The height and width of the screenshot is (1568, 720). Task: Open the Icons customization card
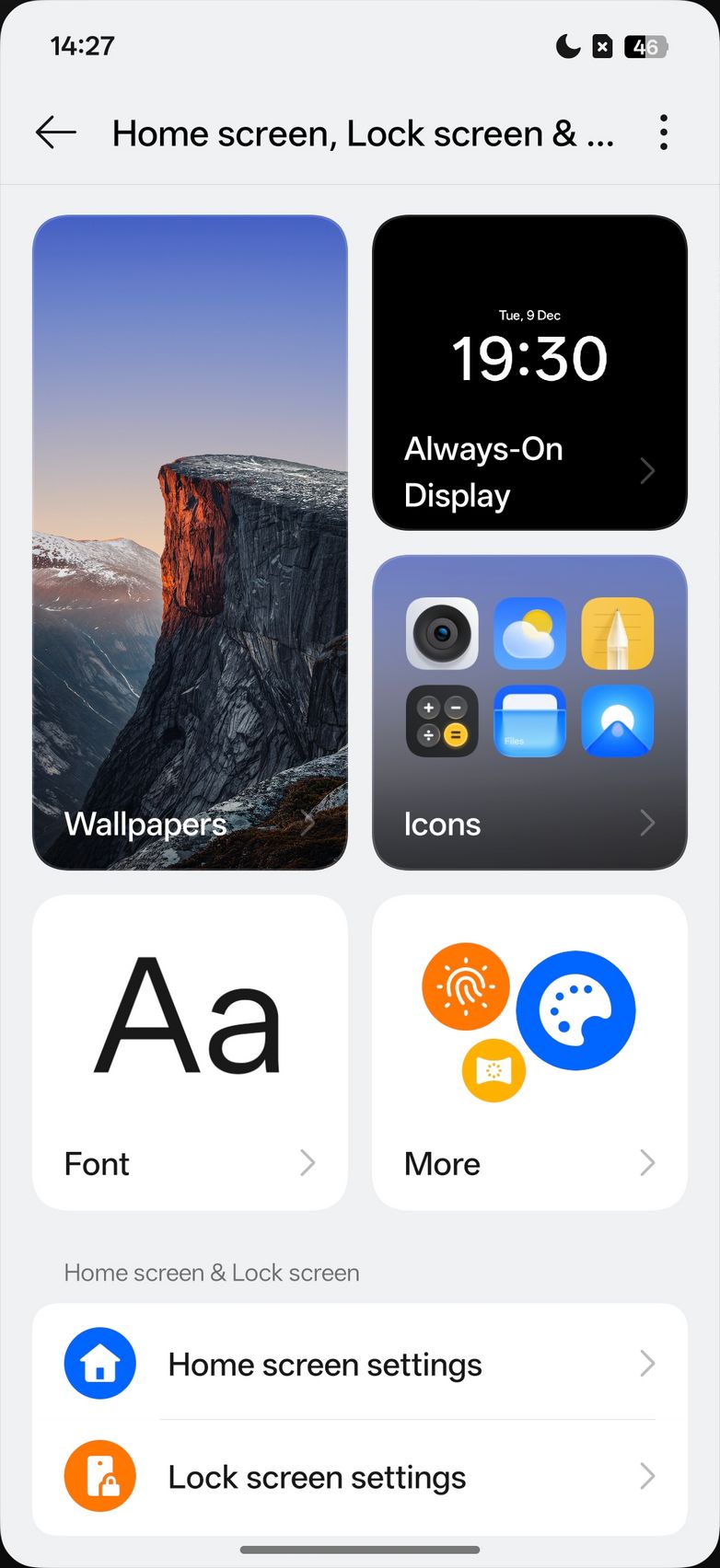(x=529, y=712)
